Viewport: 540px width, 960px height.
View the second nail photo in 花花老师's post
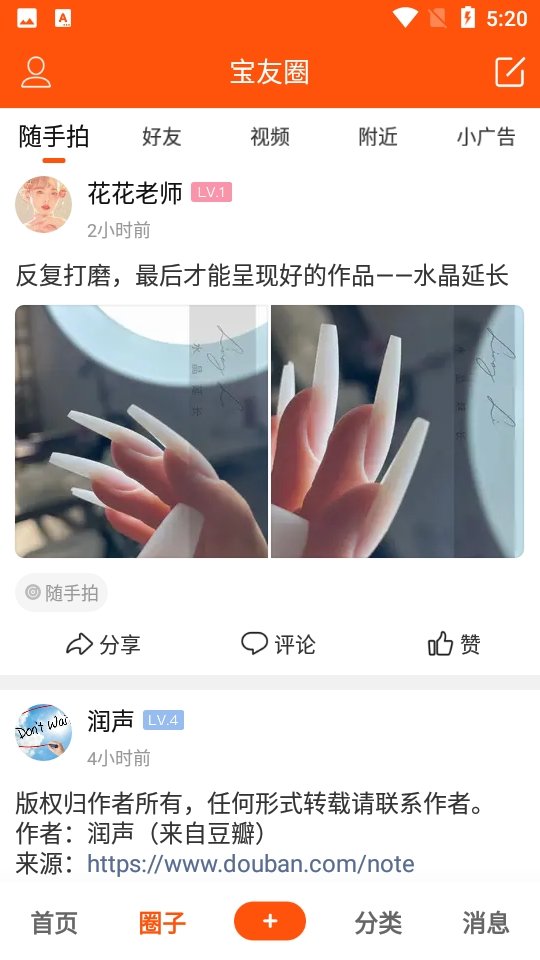[x=397, y=431]
